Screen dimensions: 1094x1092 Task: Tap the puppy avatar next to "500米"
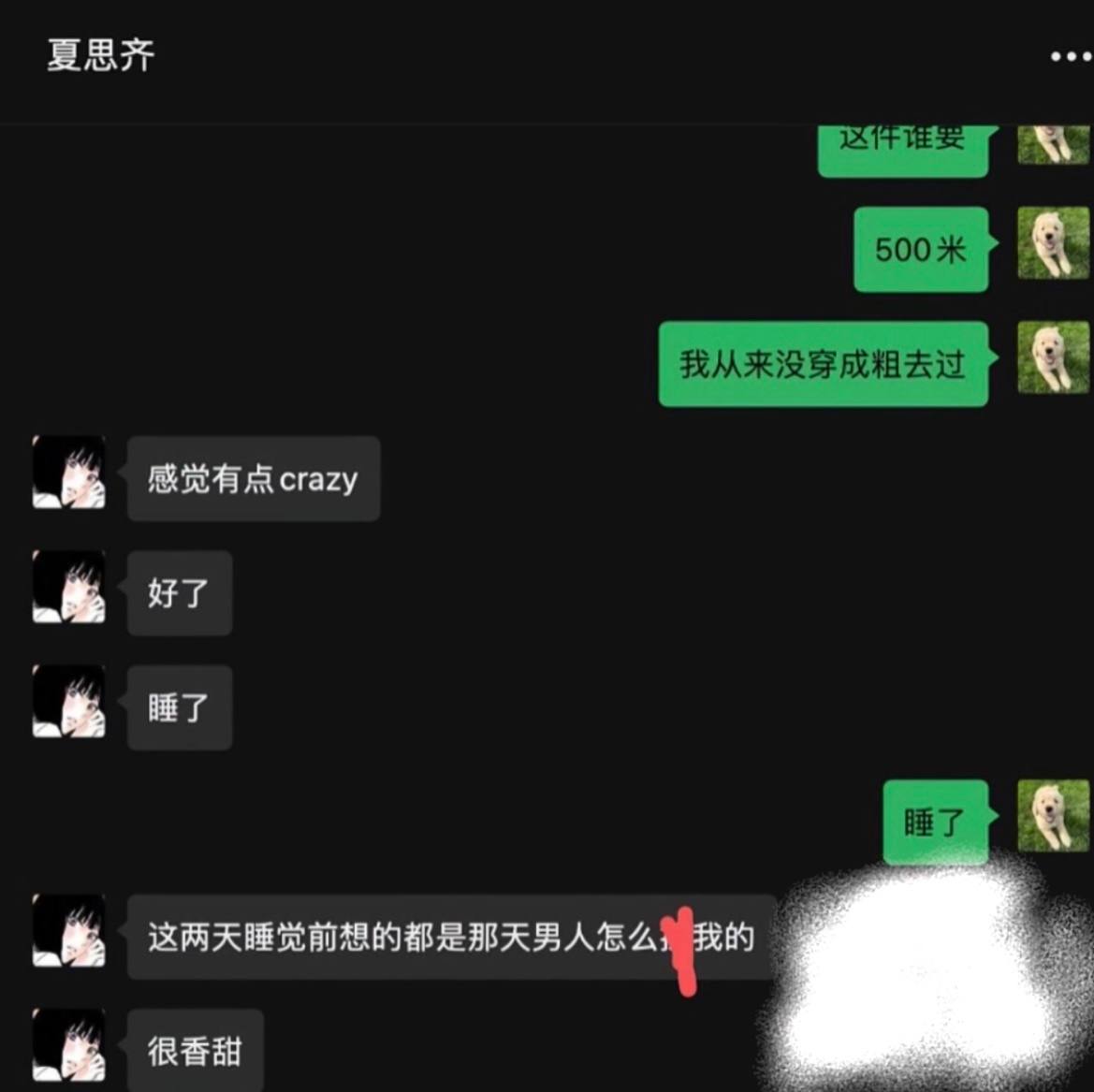(x=1053, y=243)
